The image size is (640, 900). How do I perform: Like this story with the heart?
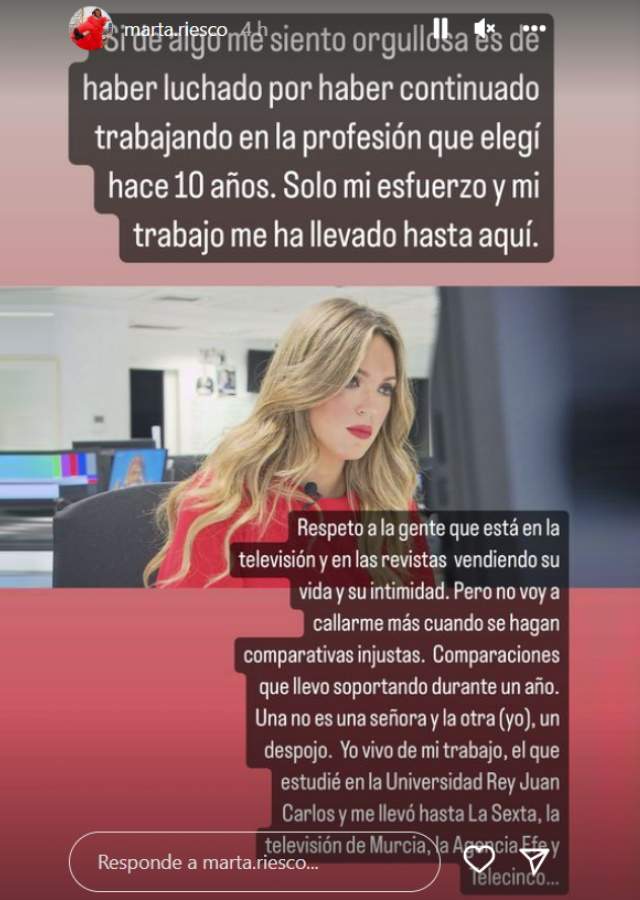pos(479,859)
